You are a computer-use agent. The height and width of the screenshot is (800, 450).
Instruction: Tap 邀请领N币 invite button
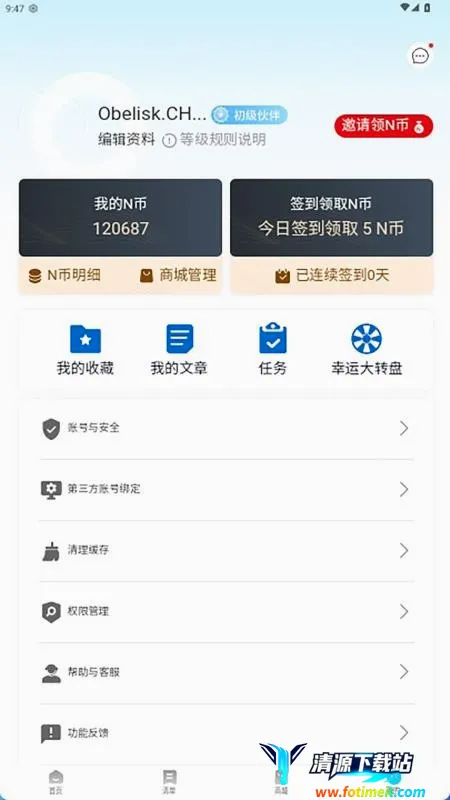[384, 126]
